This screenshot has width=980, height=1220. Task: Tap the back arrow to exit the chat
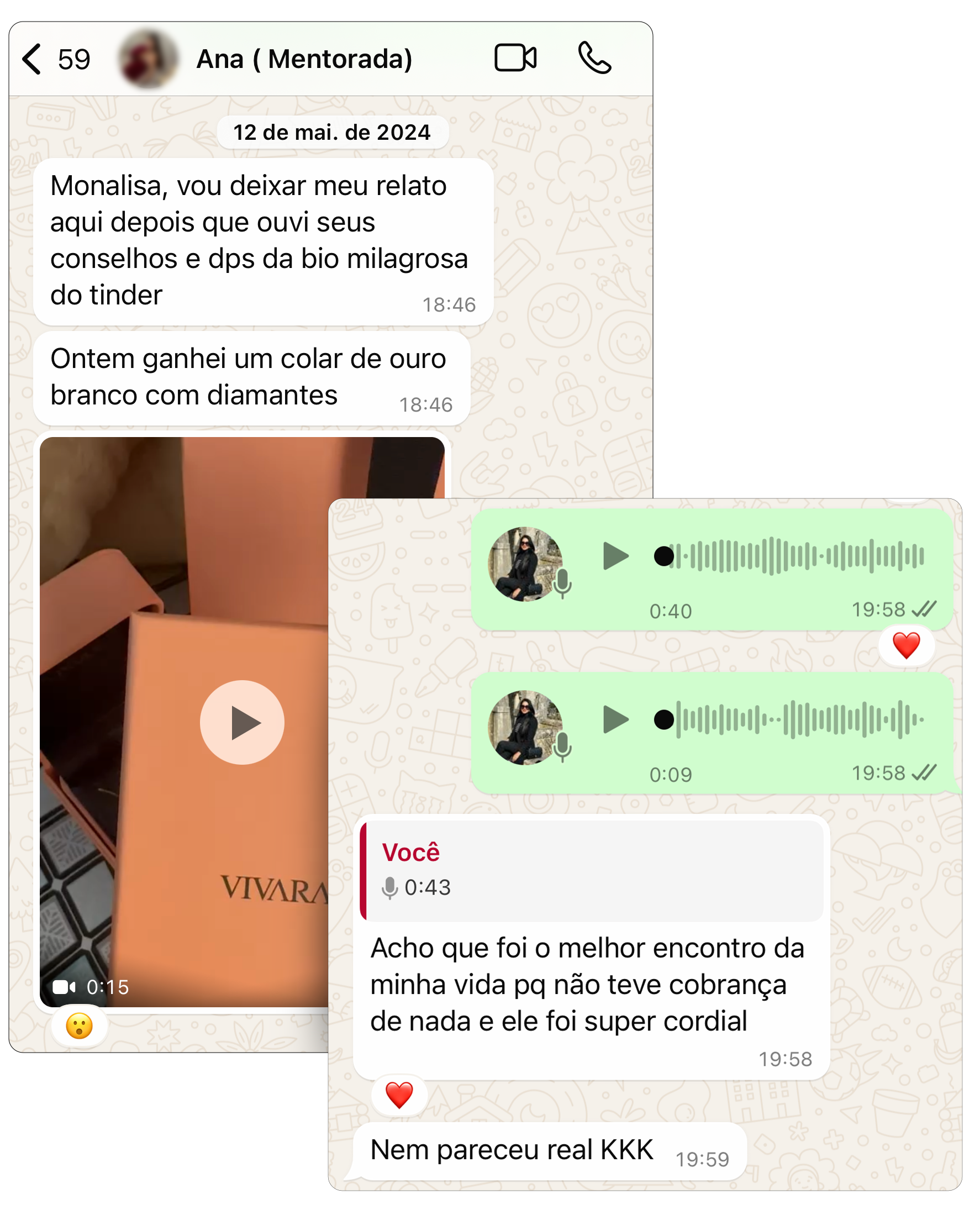(x=32, y=57)
